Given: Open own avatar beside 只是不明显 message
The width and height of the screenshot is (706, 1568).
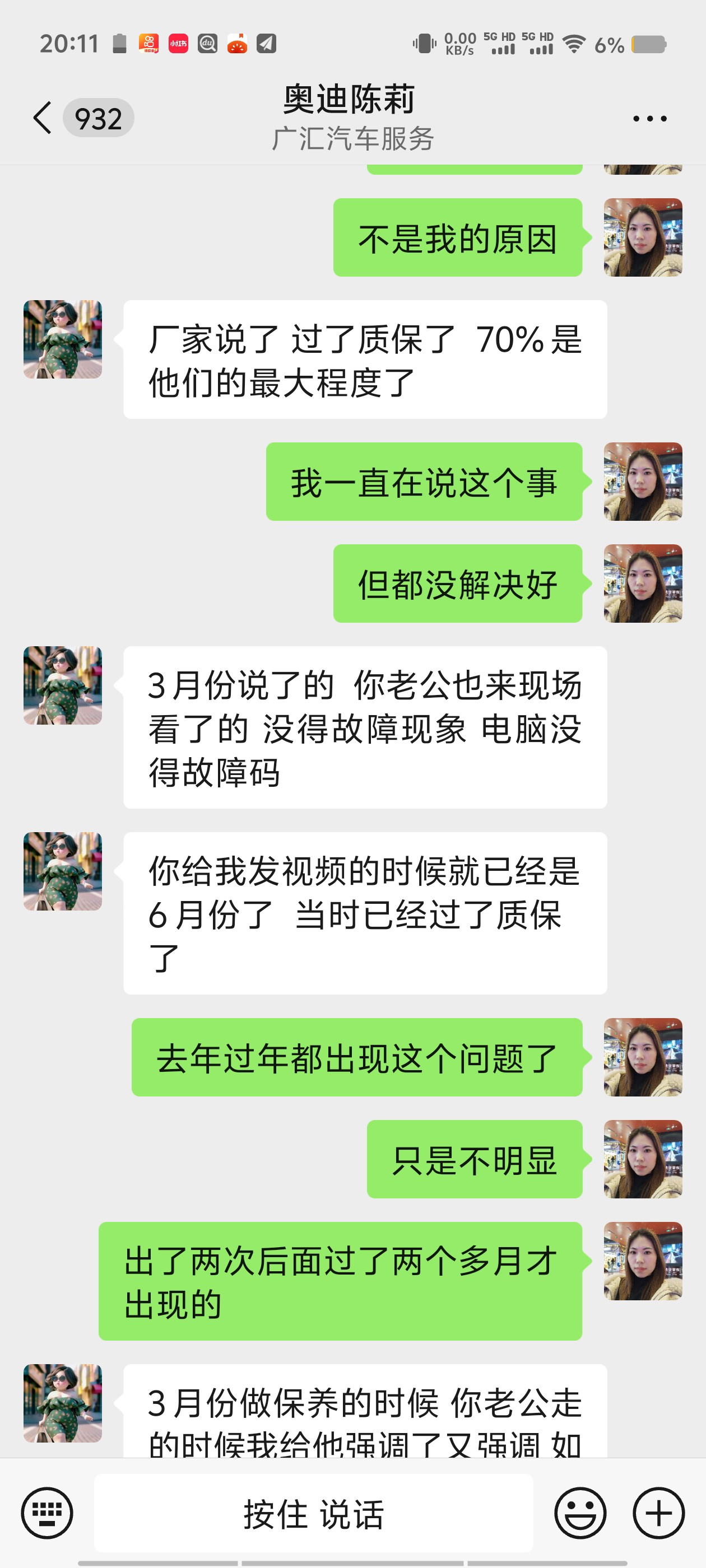Looking at the screenshot, I should (x=643, y=1159).
